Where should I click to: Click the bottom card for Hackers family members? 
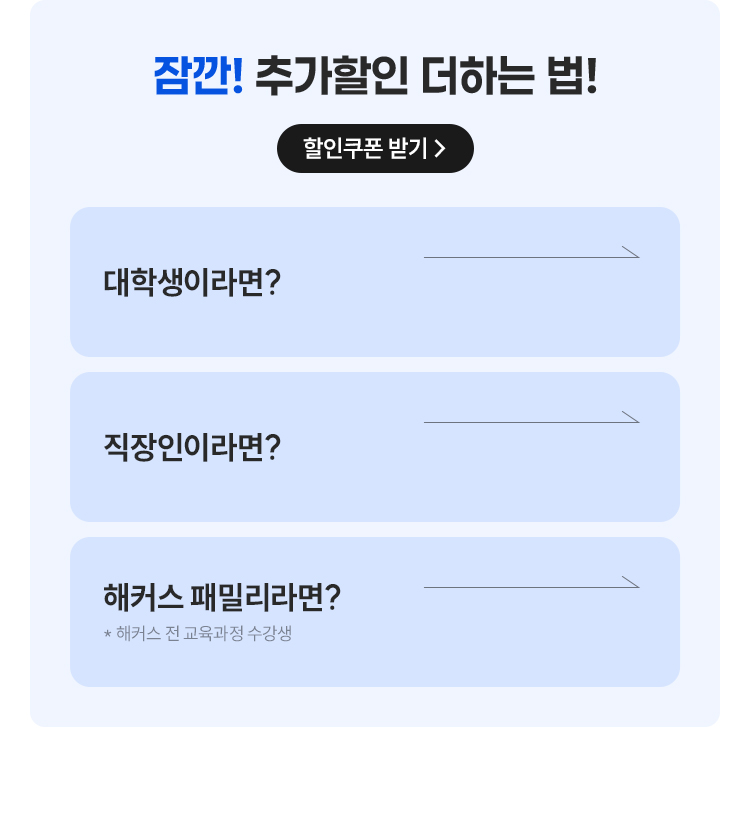[375, 610]
